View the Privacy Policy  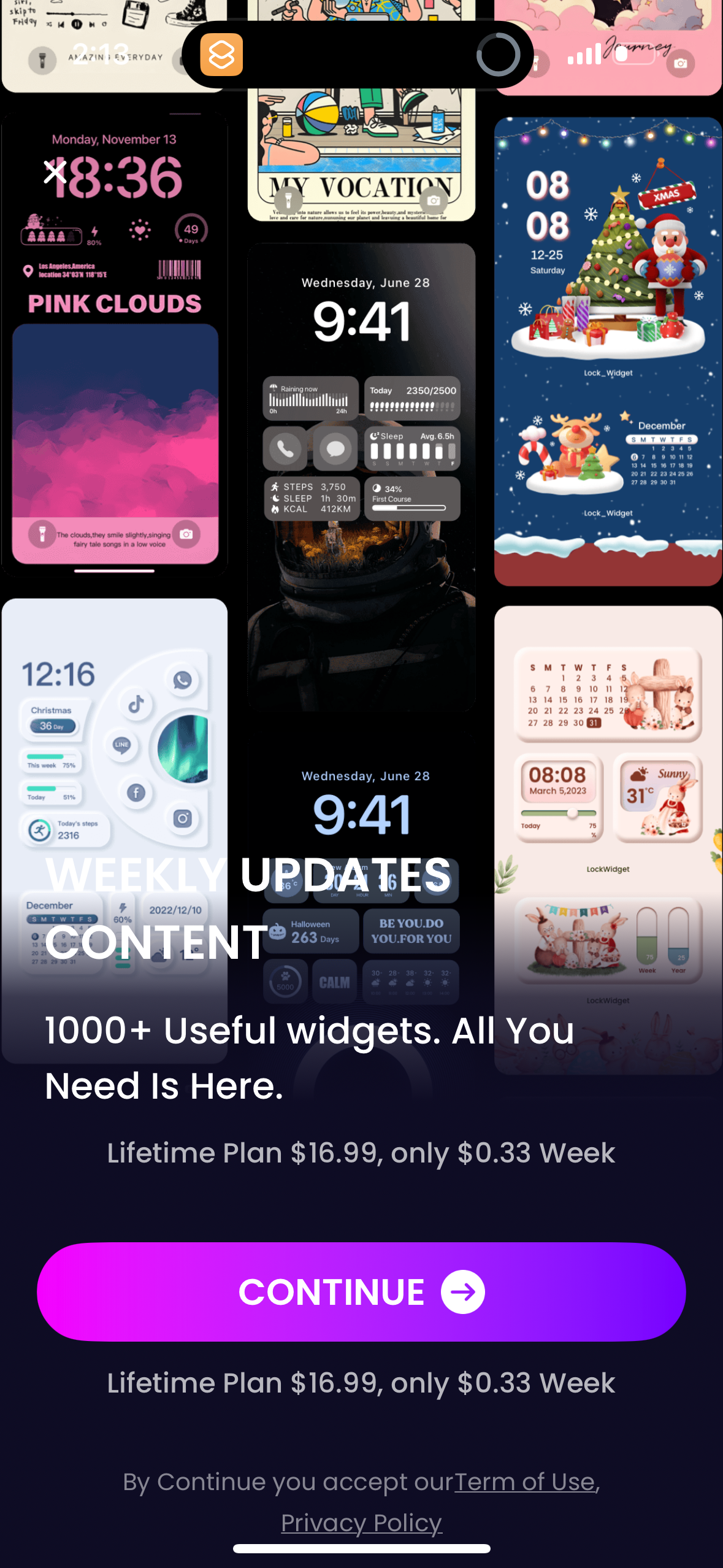[361, 1523]
